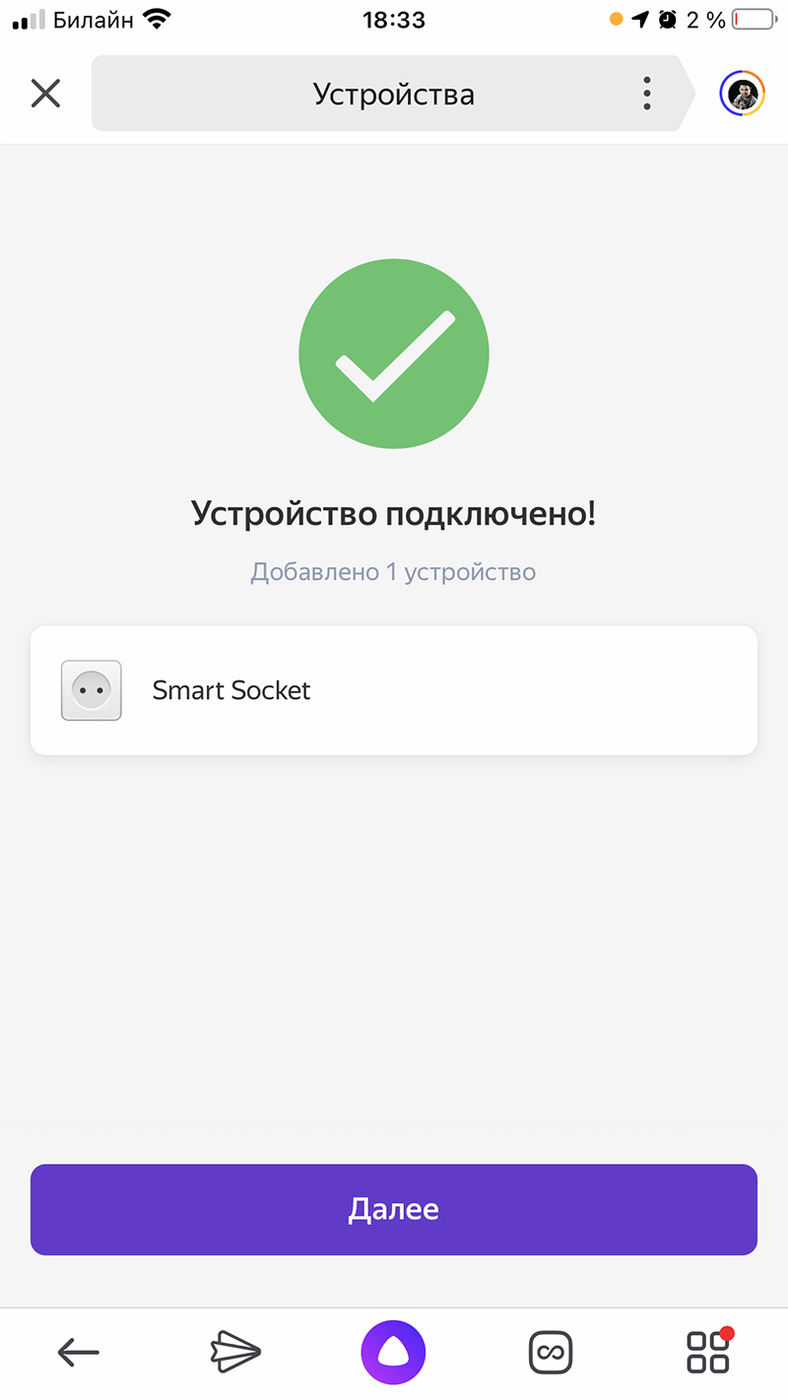Open the three-dot overflow menu
This screenshot has width=788, height=1400.
point(647,94)
